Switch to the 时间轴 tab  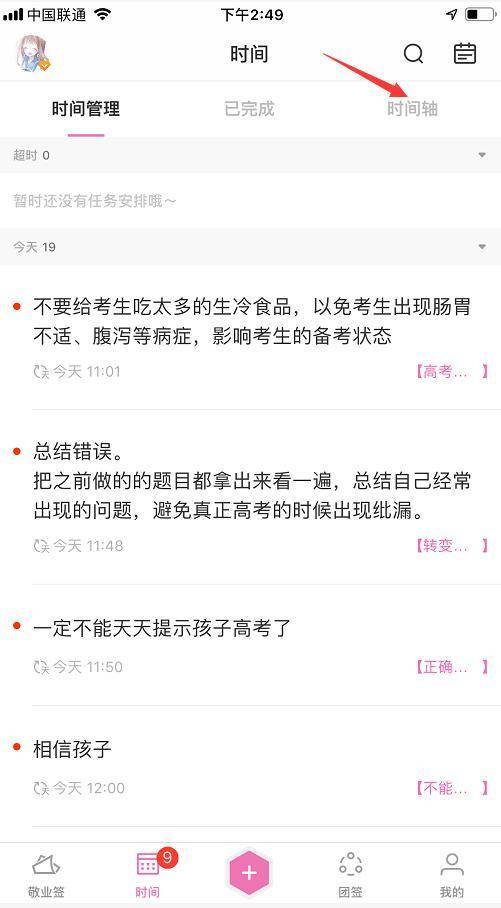[412, 109]
